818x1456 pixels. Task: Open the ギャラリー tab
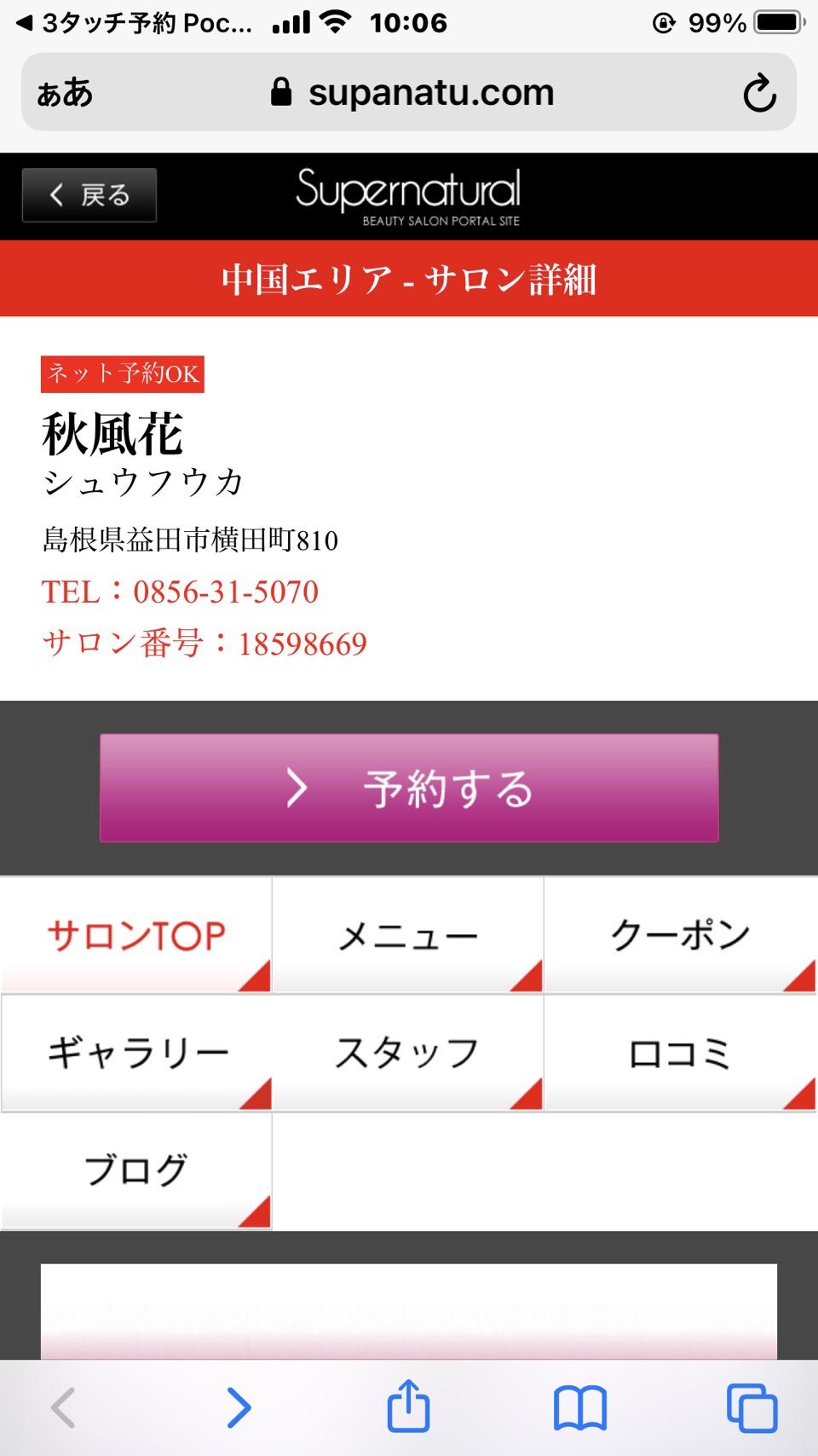(136, 1054)
